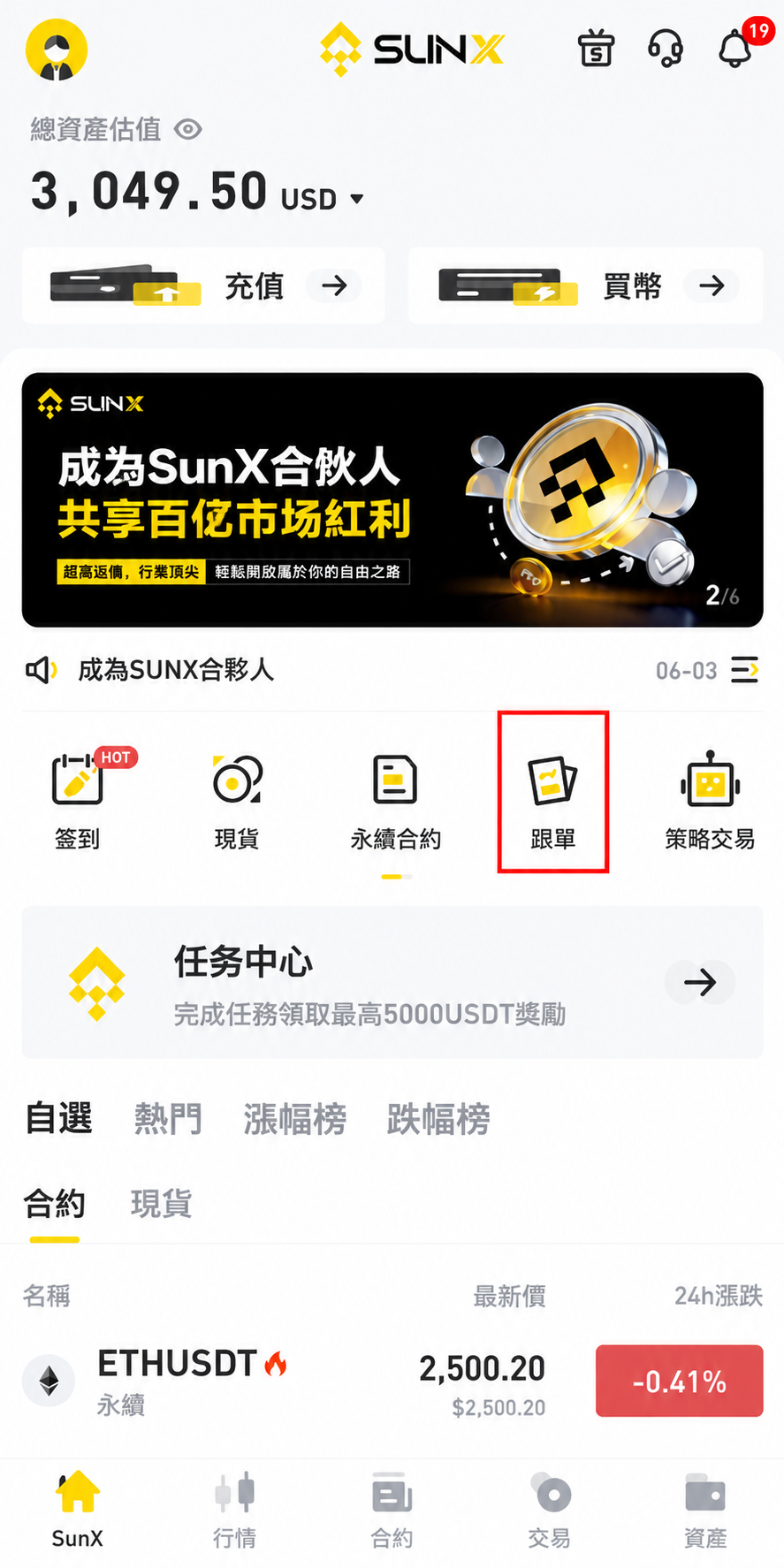
Task: Switch to the 熱門 tab
Action: click(168, 1118)
